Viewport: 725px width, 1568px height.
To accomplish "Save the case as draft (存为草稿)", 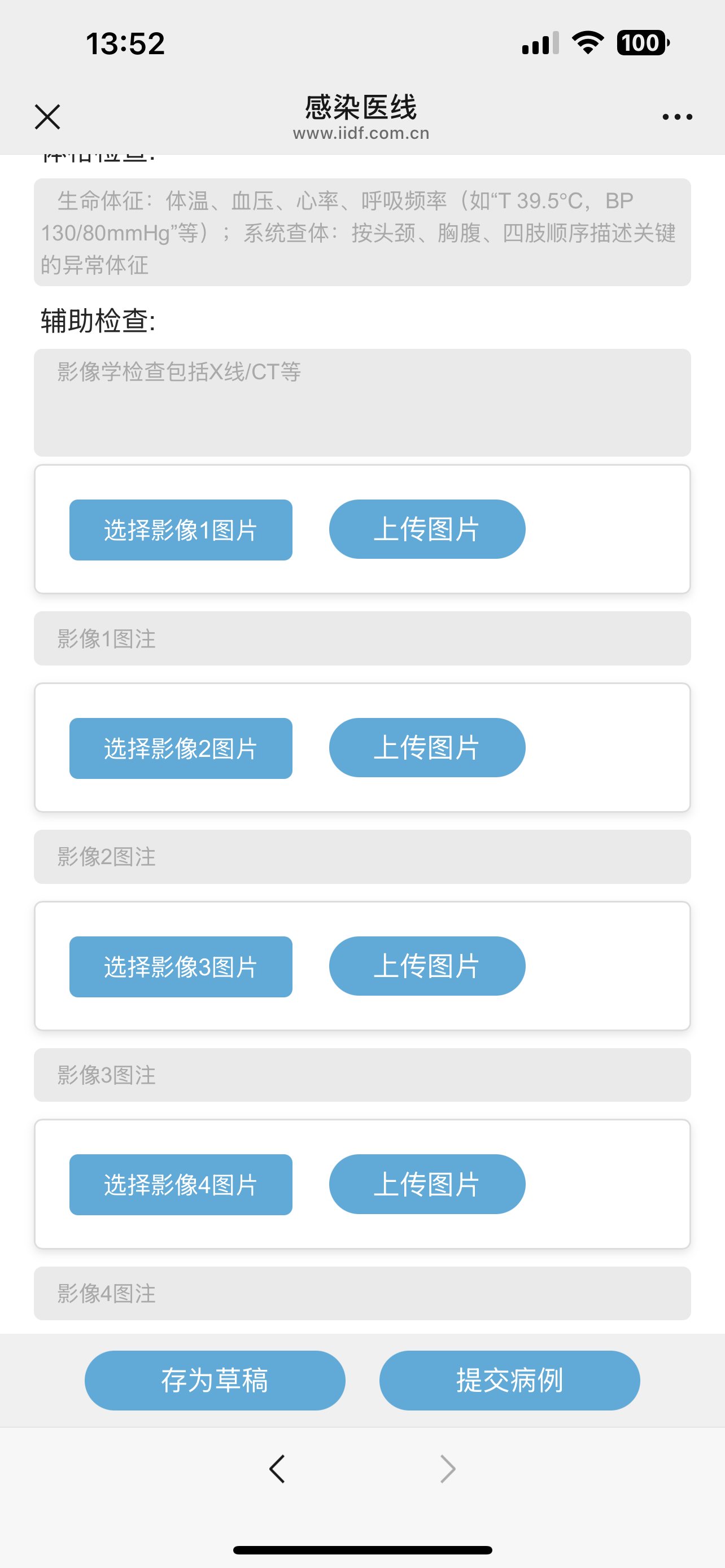I will 215,1381.
